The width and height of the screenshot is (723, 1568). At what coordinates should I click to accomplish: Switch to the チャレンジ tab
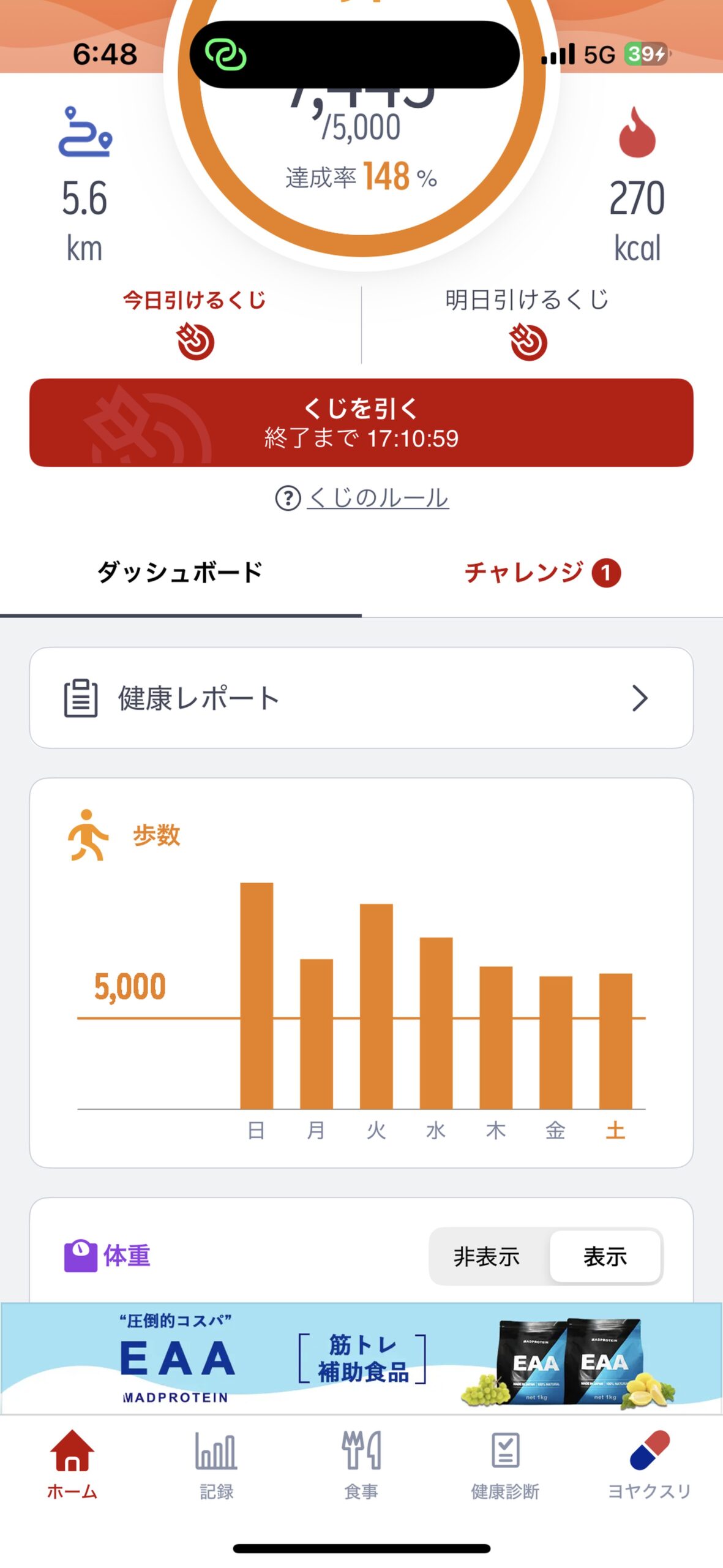pyautogui.click(x=542, y=573)
